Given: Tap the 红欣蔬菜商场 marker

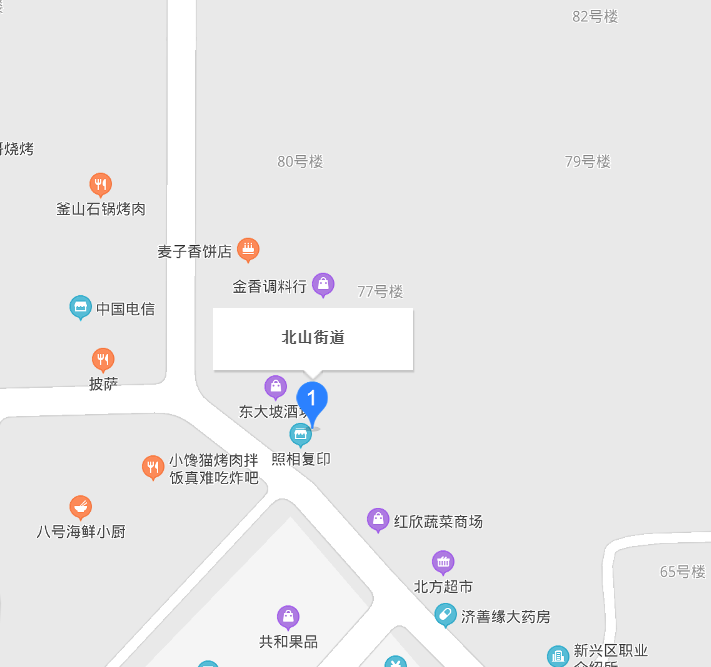Looking at the screenshot, I should 378,520.
